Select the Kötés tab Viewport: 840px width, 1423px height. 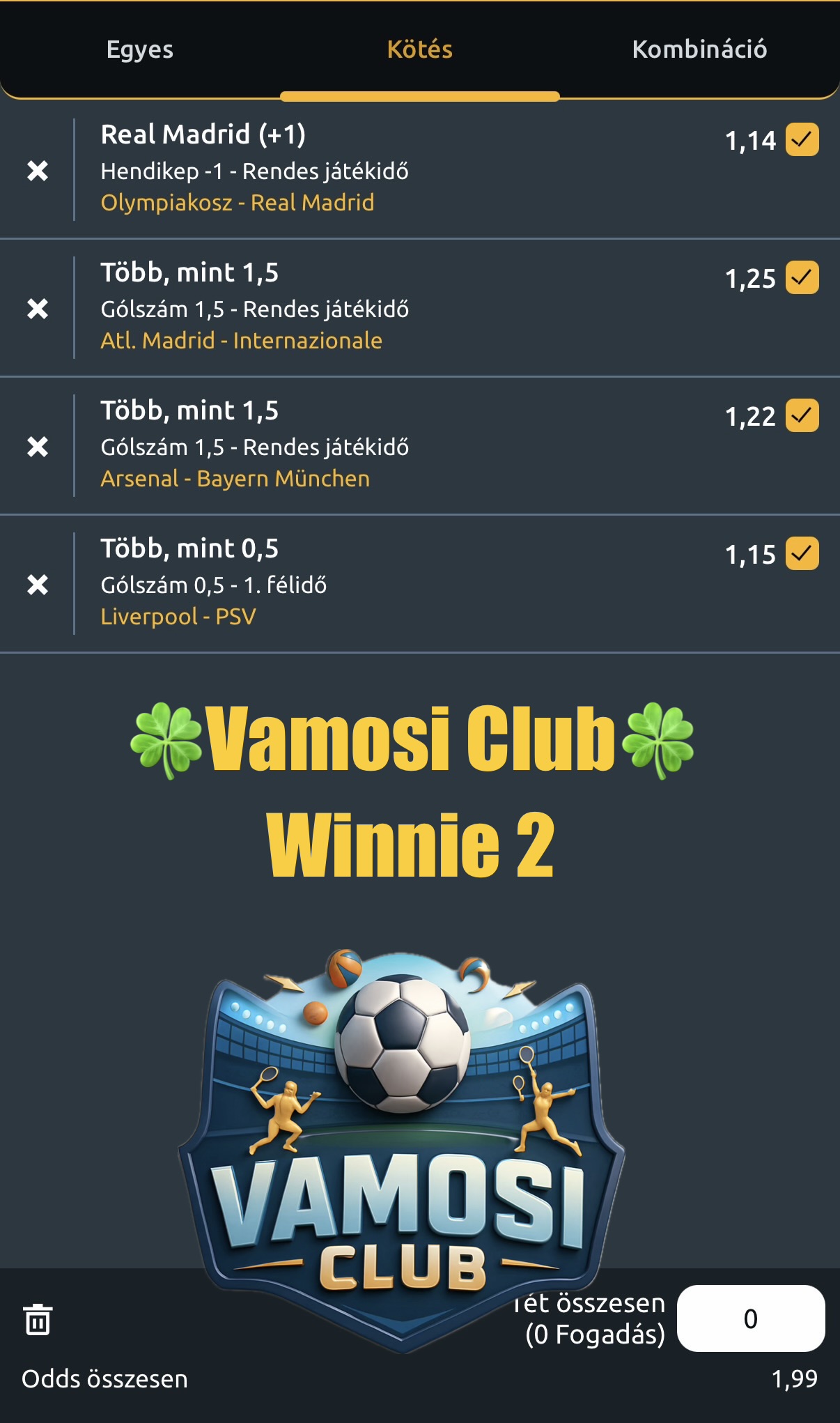pos(419,49)
